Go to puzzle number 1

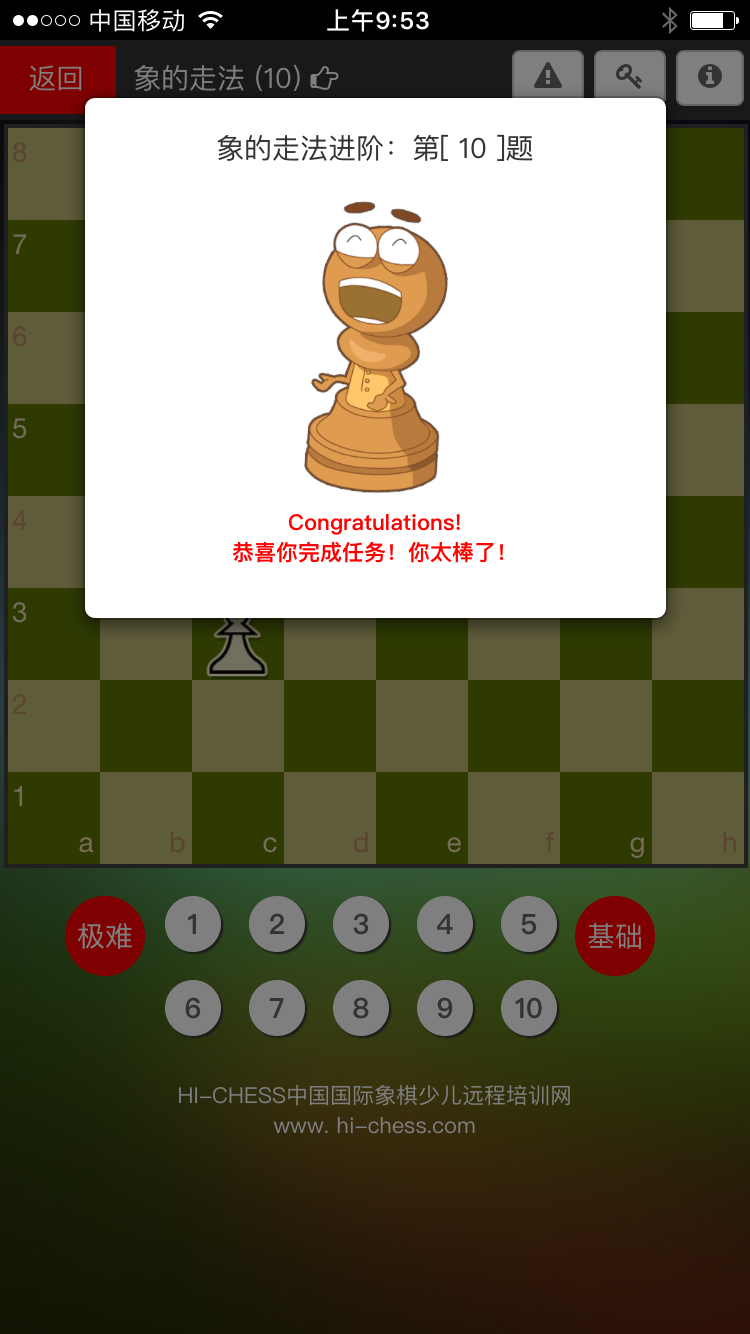(193, 924)
